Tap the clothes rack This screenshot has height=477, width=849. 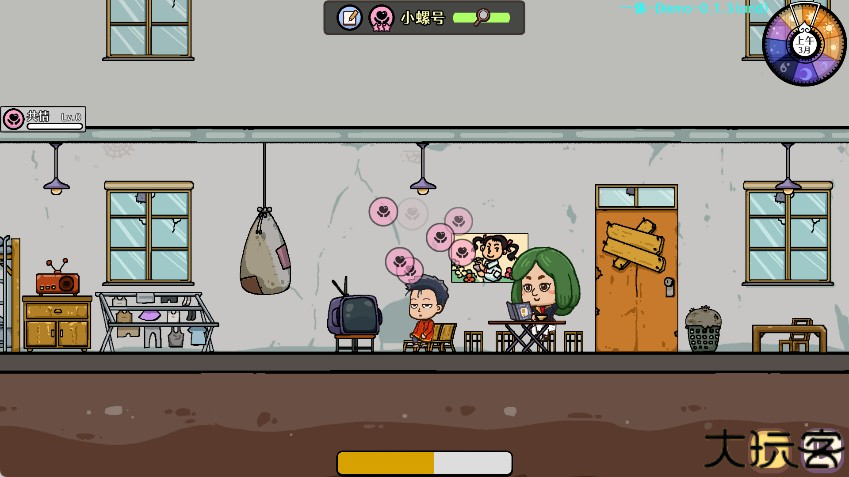156,320
